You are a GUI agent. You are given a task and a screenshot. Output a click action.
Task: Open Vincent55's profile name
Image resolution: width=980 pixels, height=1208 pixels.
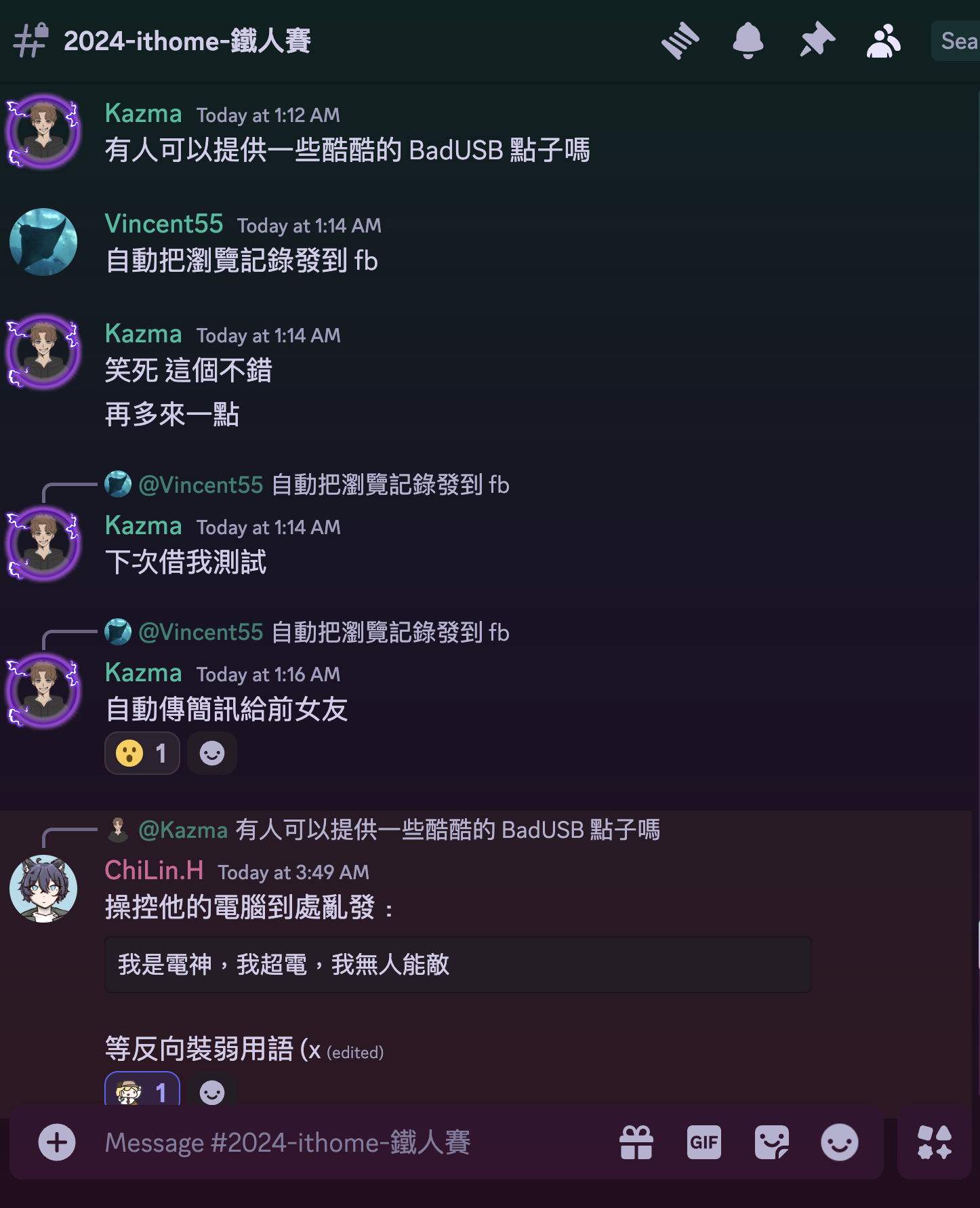pos(164,224)
